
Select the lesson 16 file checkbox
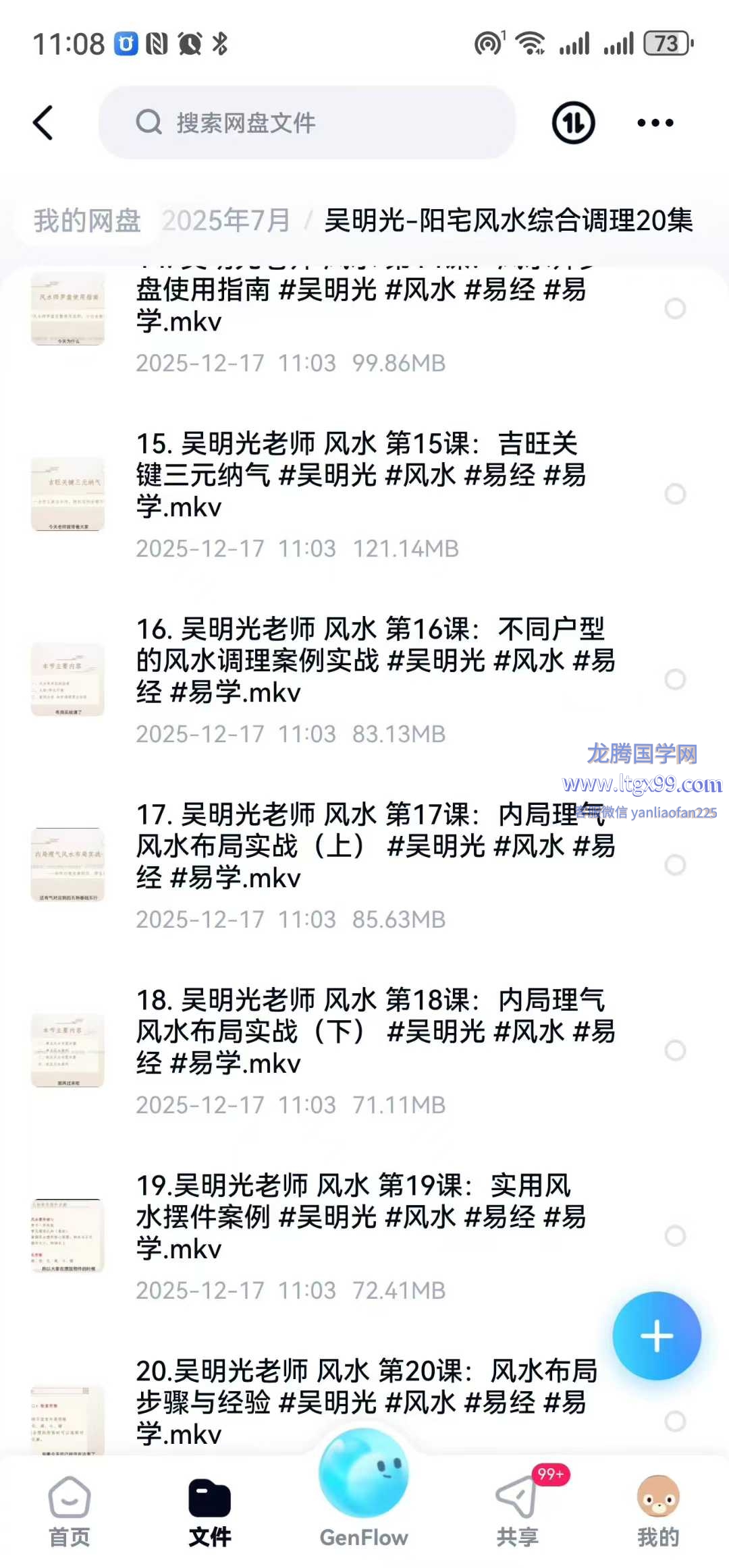[675, 679]
